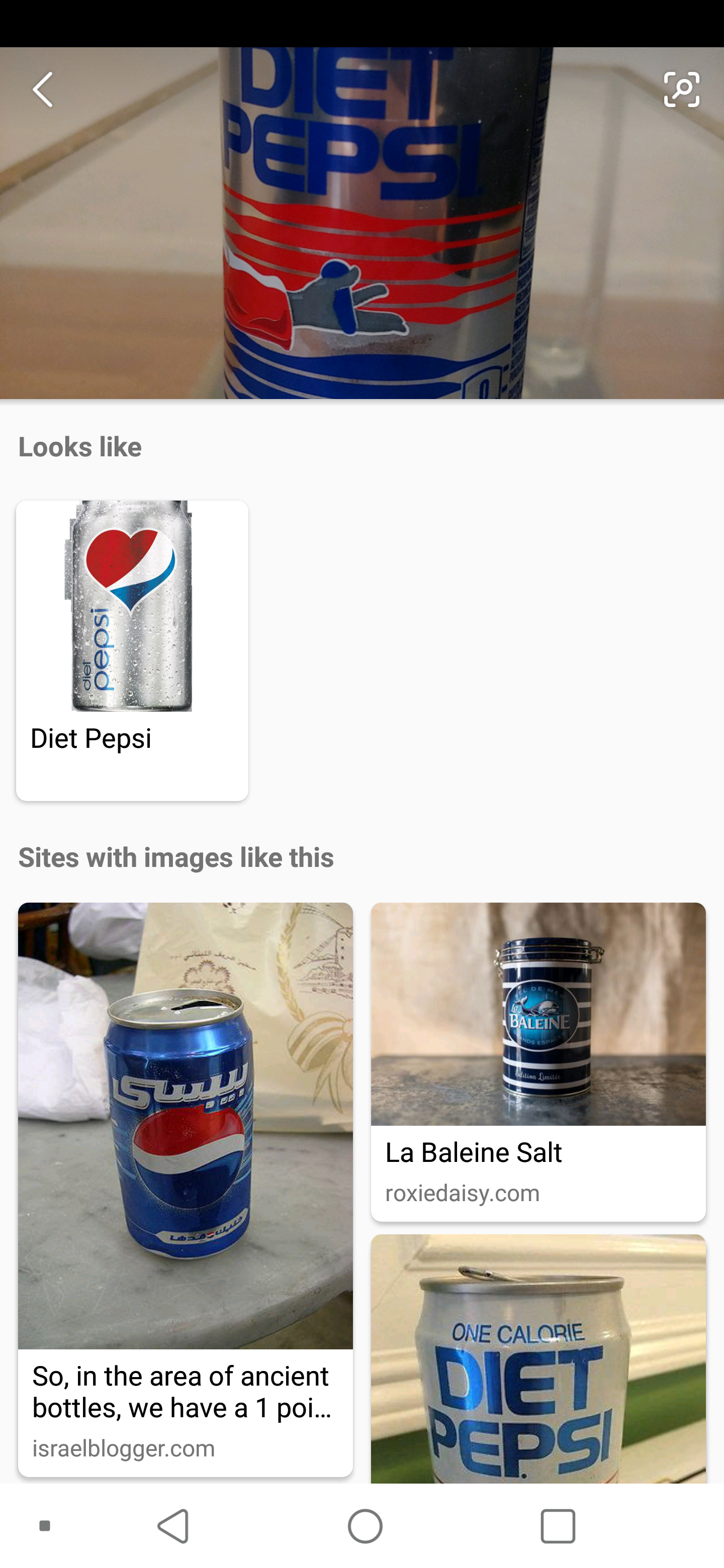The height and width of the screenshot is (1568, 724).
Task: Go back using the top-left arrow
Action: pos(43,90)
